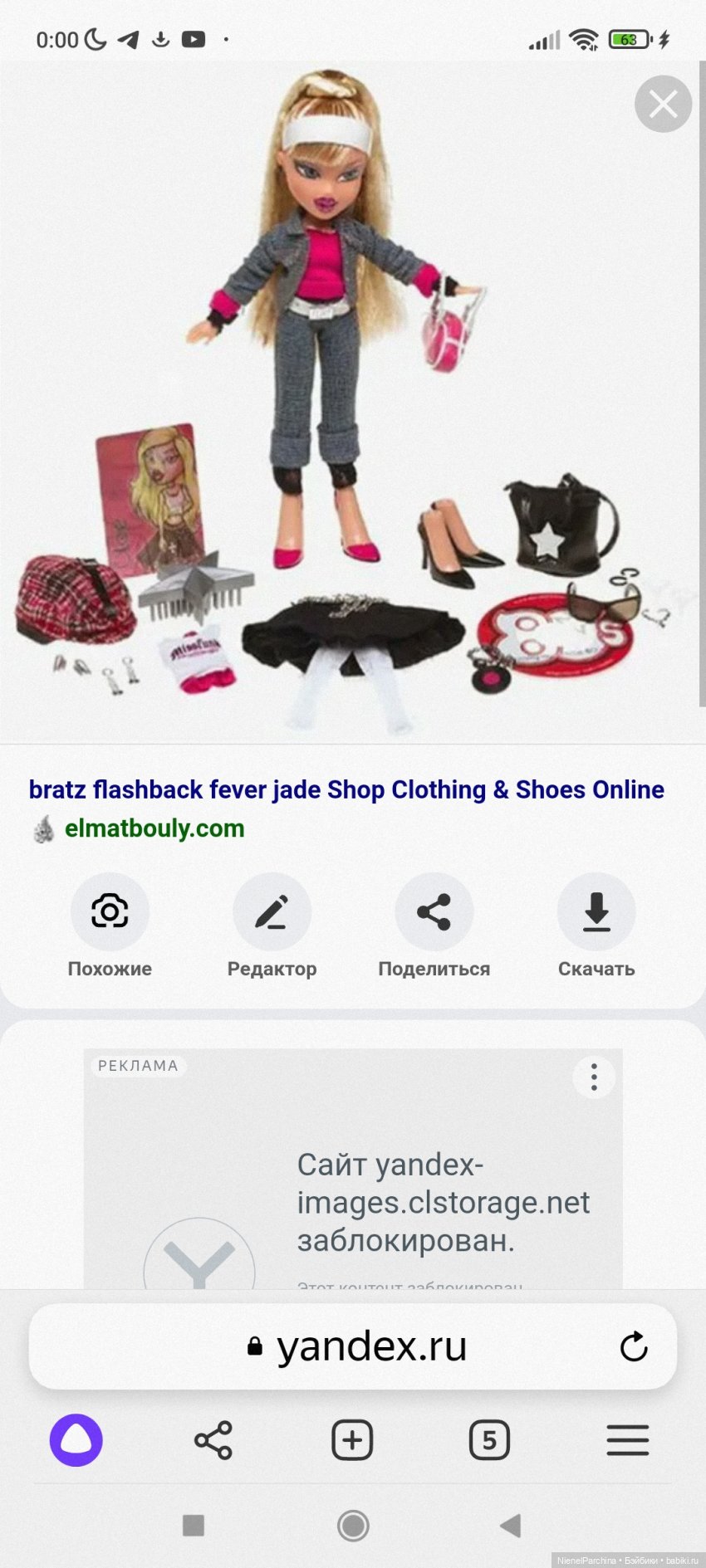Visit elmatbouly.com source site
Screen dimensions: 706x1568
tap(154, 828)
